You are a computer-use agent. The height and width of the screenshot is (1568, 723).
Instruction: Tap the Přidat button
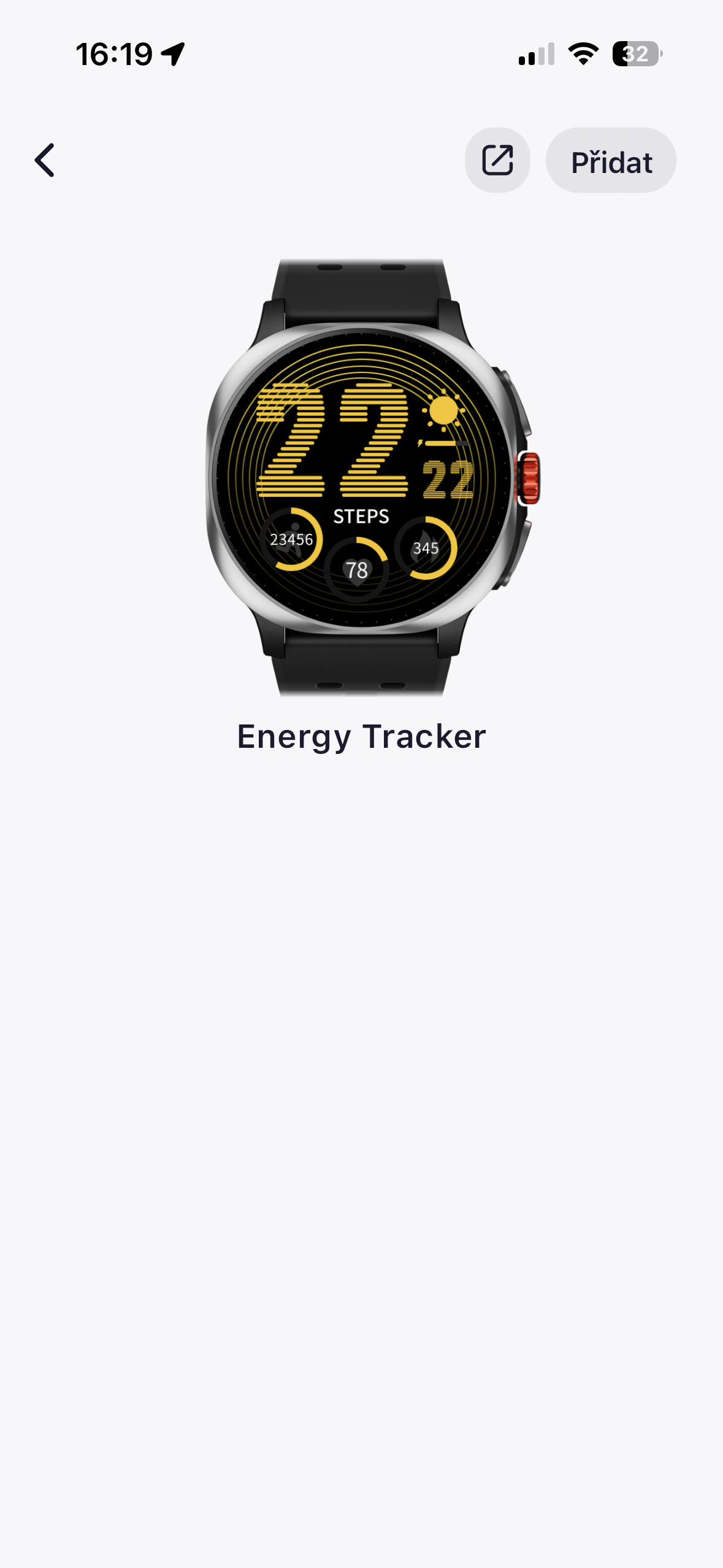pyautogui.click(x=611, y=161)
